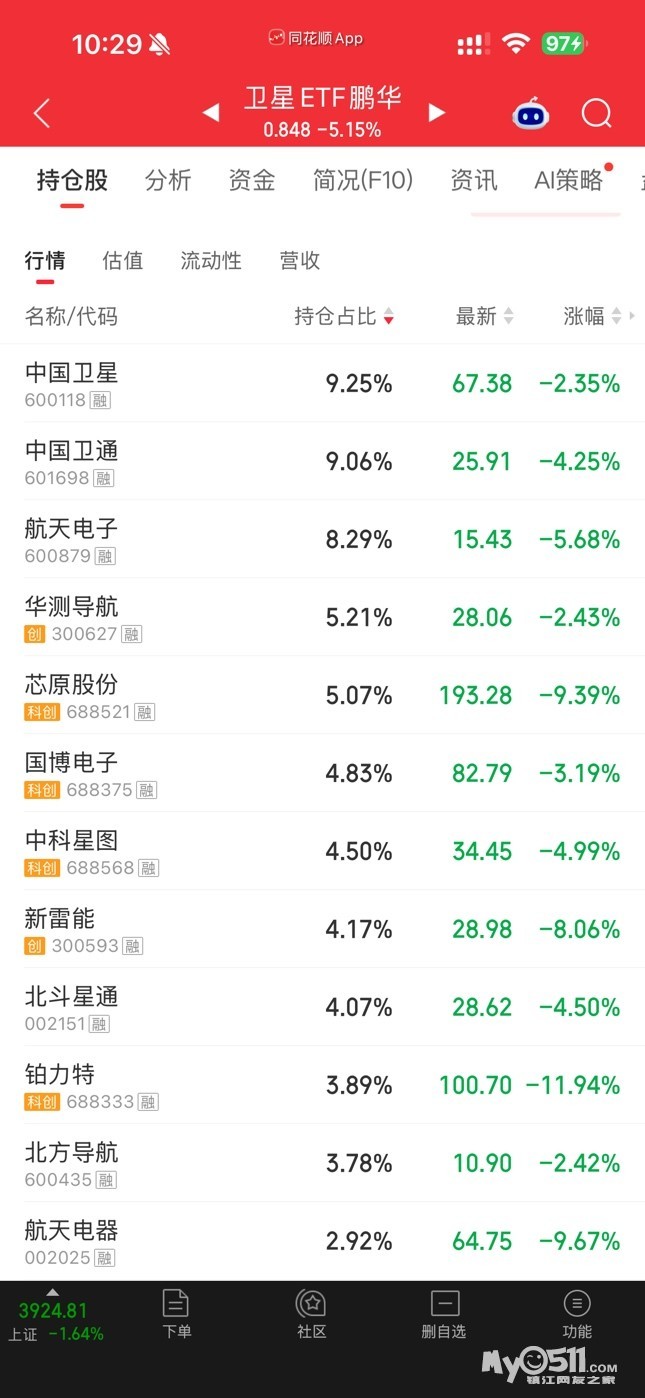Go back using the top-left arrow
Viewport: 645px width, 1398px height.
(x=42, y=113)
